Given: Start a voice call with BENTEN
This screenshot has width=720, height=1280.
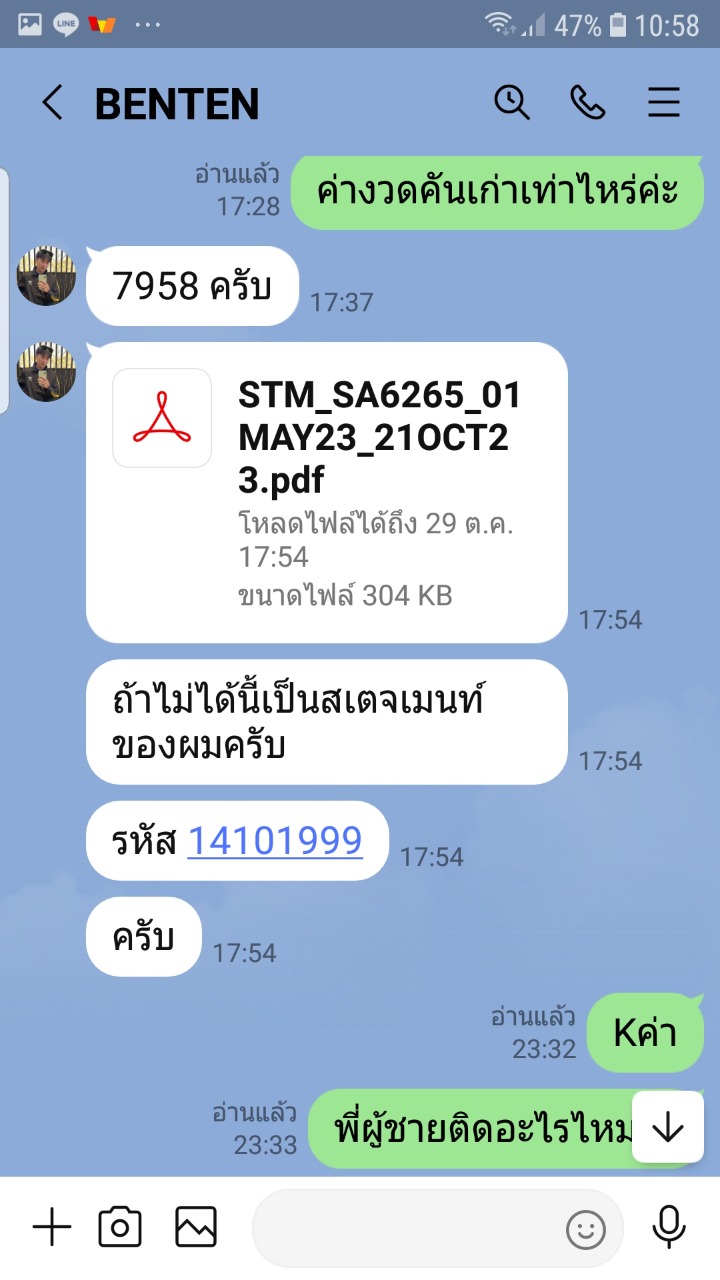Looking at the screenshot, I should (588, 103).
